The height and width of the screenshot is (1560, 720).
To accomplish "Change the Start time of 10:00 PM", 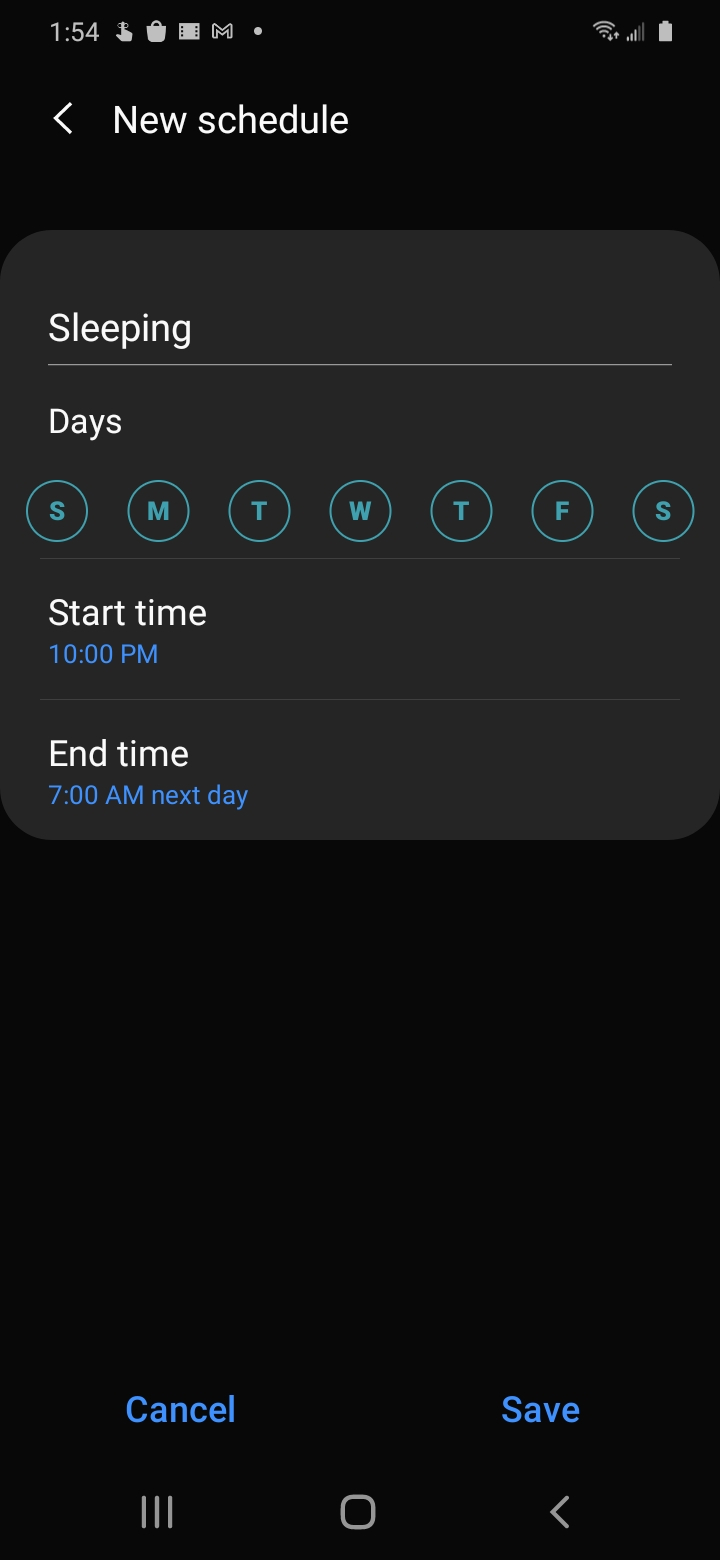I will (x=360, y=630).
